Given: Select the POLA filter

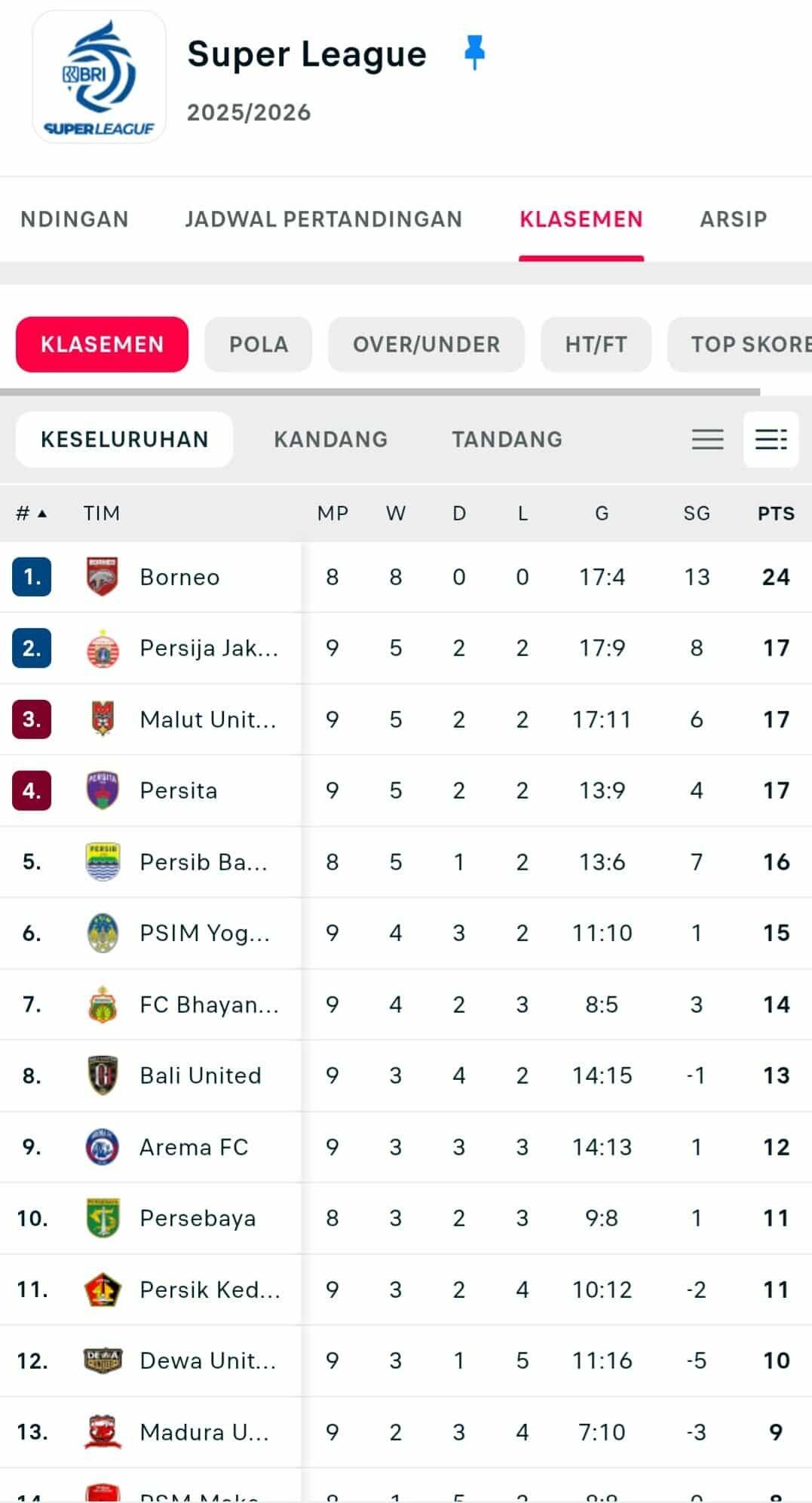Looking at the screenshot, I should (x=258, y=344).
